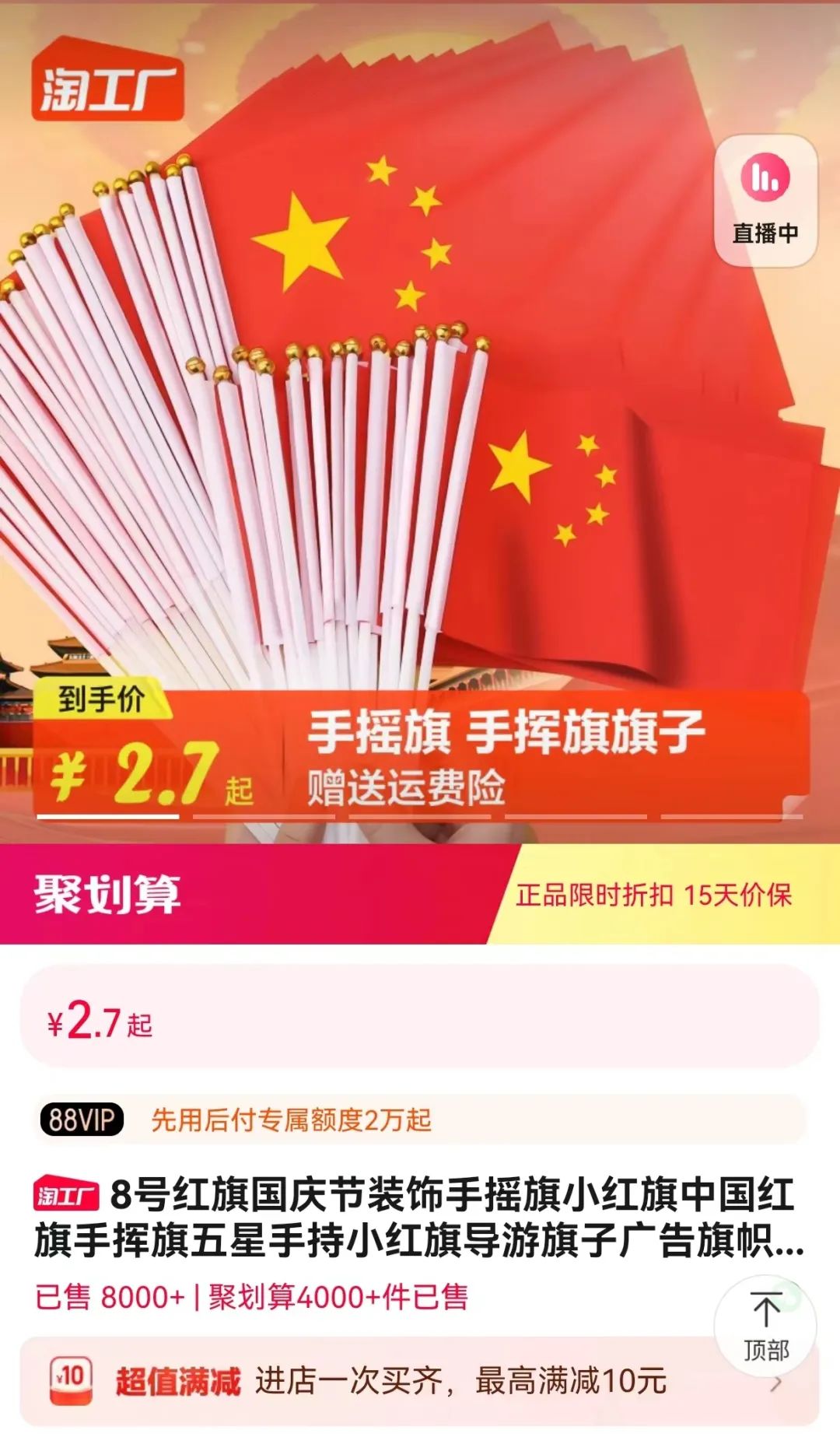Image resolution: width=840 pixels, height=1444 pixels.
Task: Open the 直播中 live stream button
Action: [x=765, y=201]
